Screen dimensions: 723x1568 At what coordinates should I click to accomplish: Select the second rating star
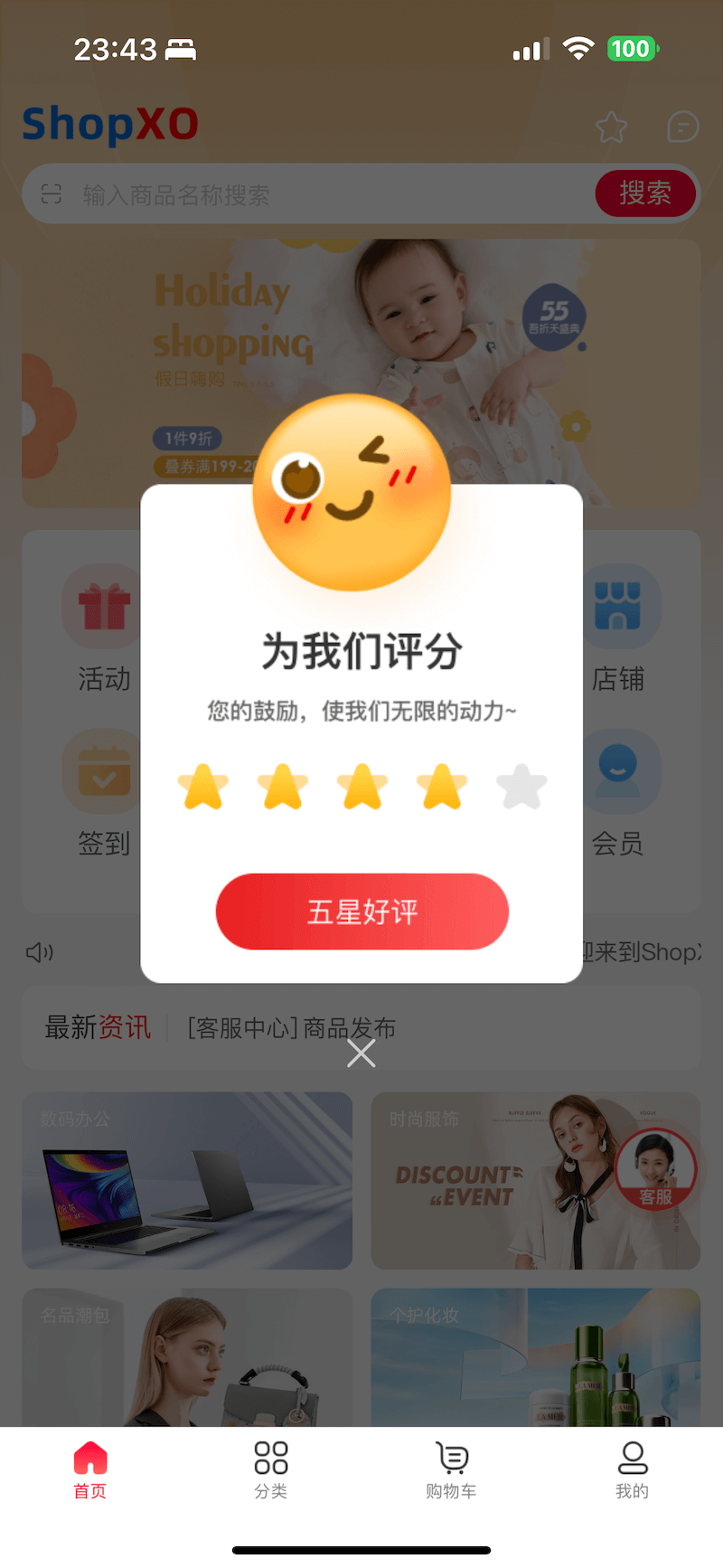pyautogui.click(x=283, y=787)
